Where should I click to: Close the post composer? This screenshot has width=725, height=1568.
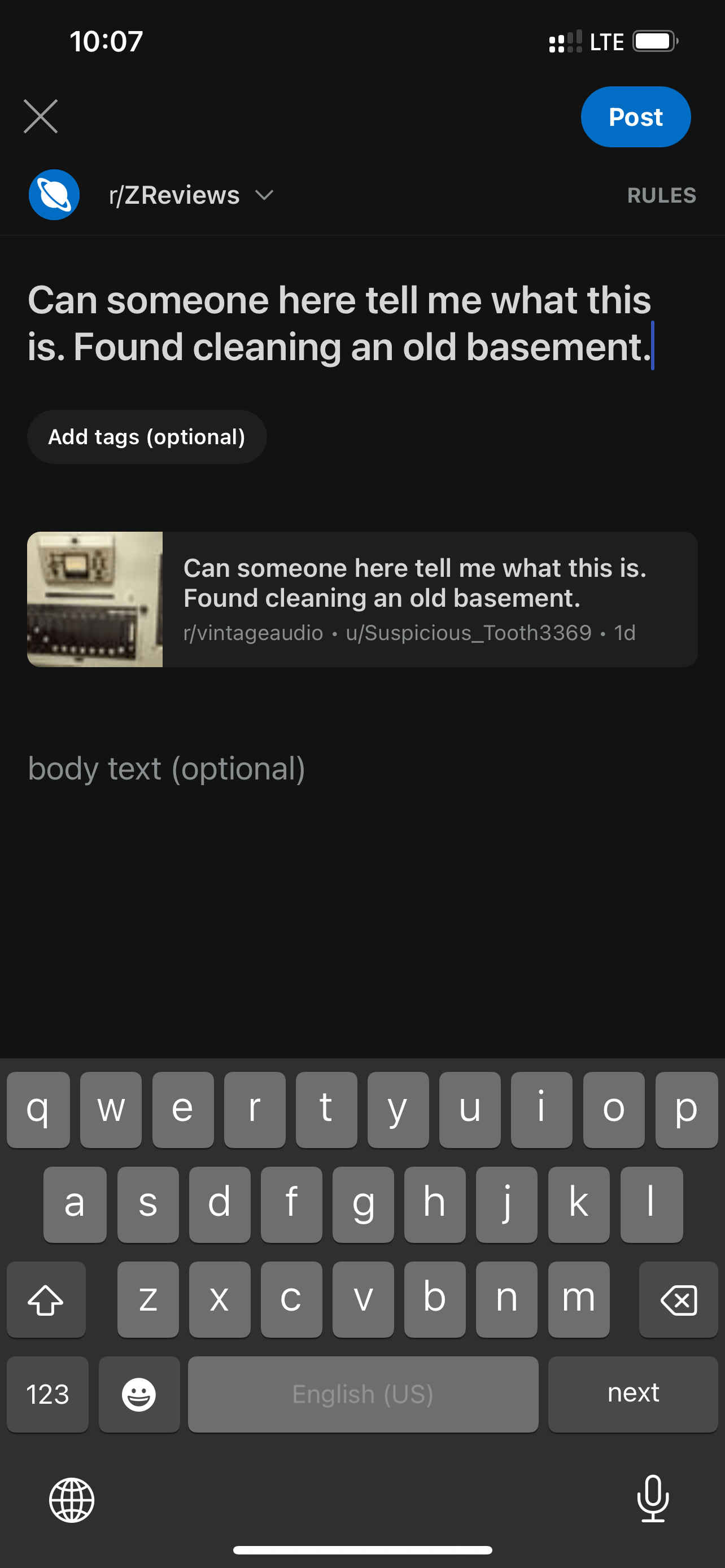[x=41, y=116]
